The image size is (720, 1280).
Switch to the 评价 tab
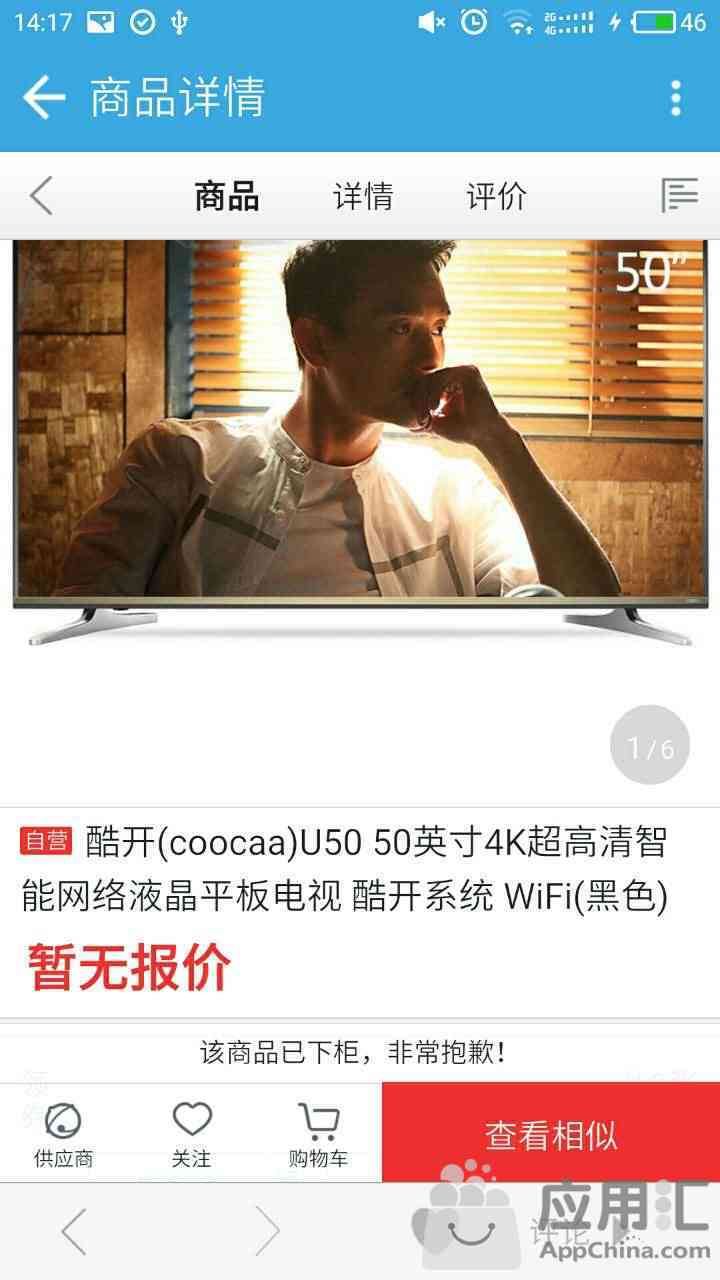click(496, 196)
